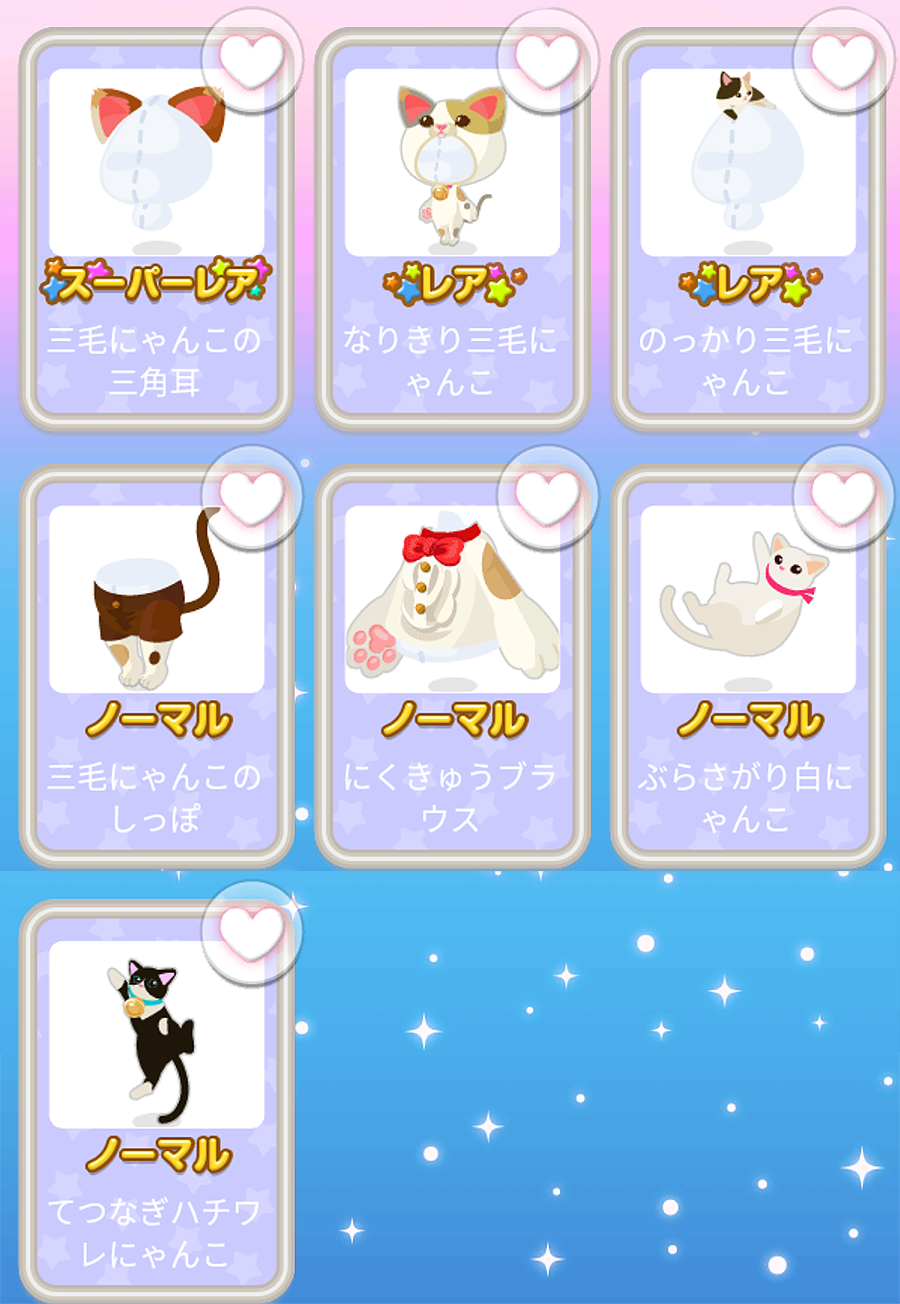Heart the にくきゅうブラウス item

(548, 496)
